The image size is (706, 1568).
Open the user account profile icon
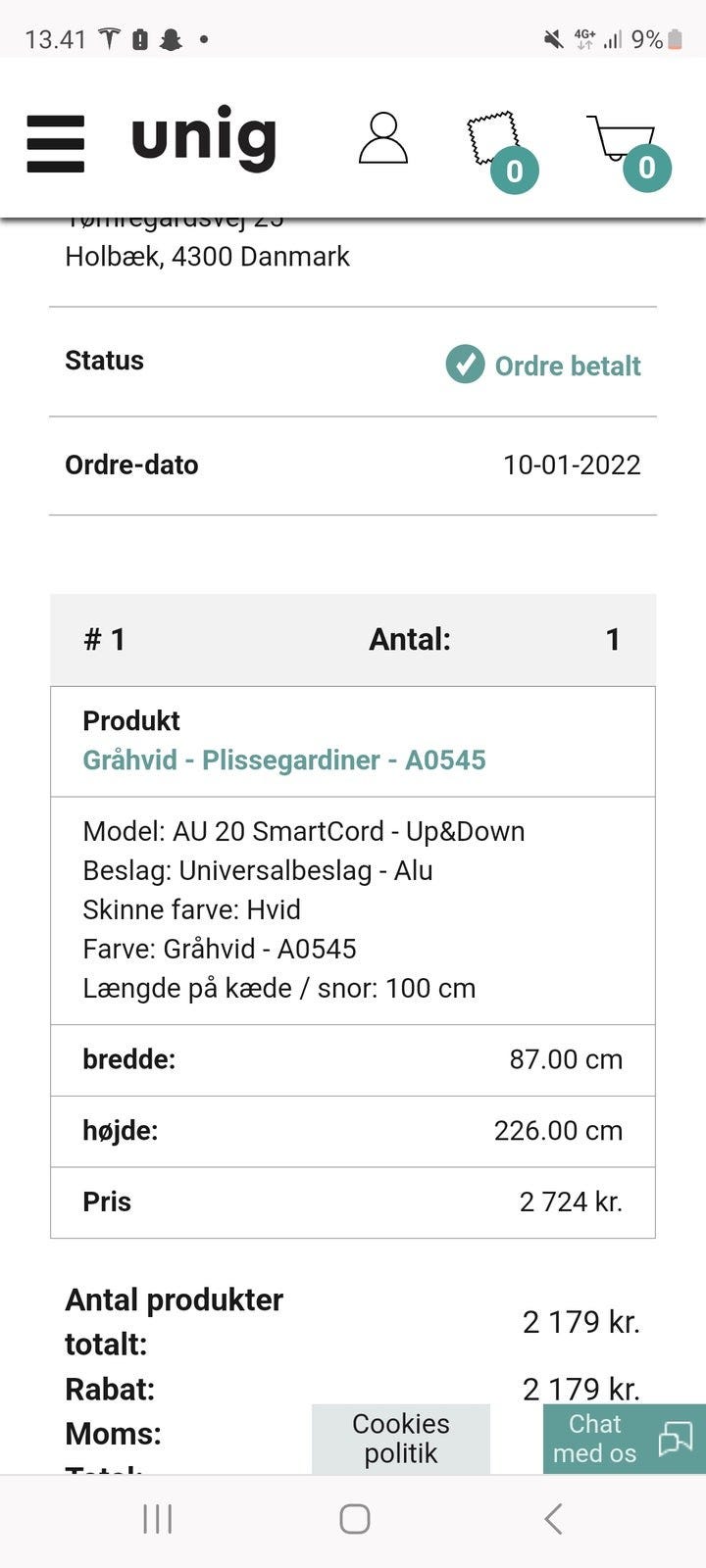tap(382, 140)
